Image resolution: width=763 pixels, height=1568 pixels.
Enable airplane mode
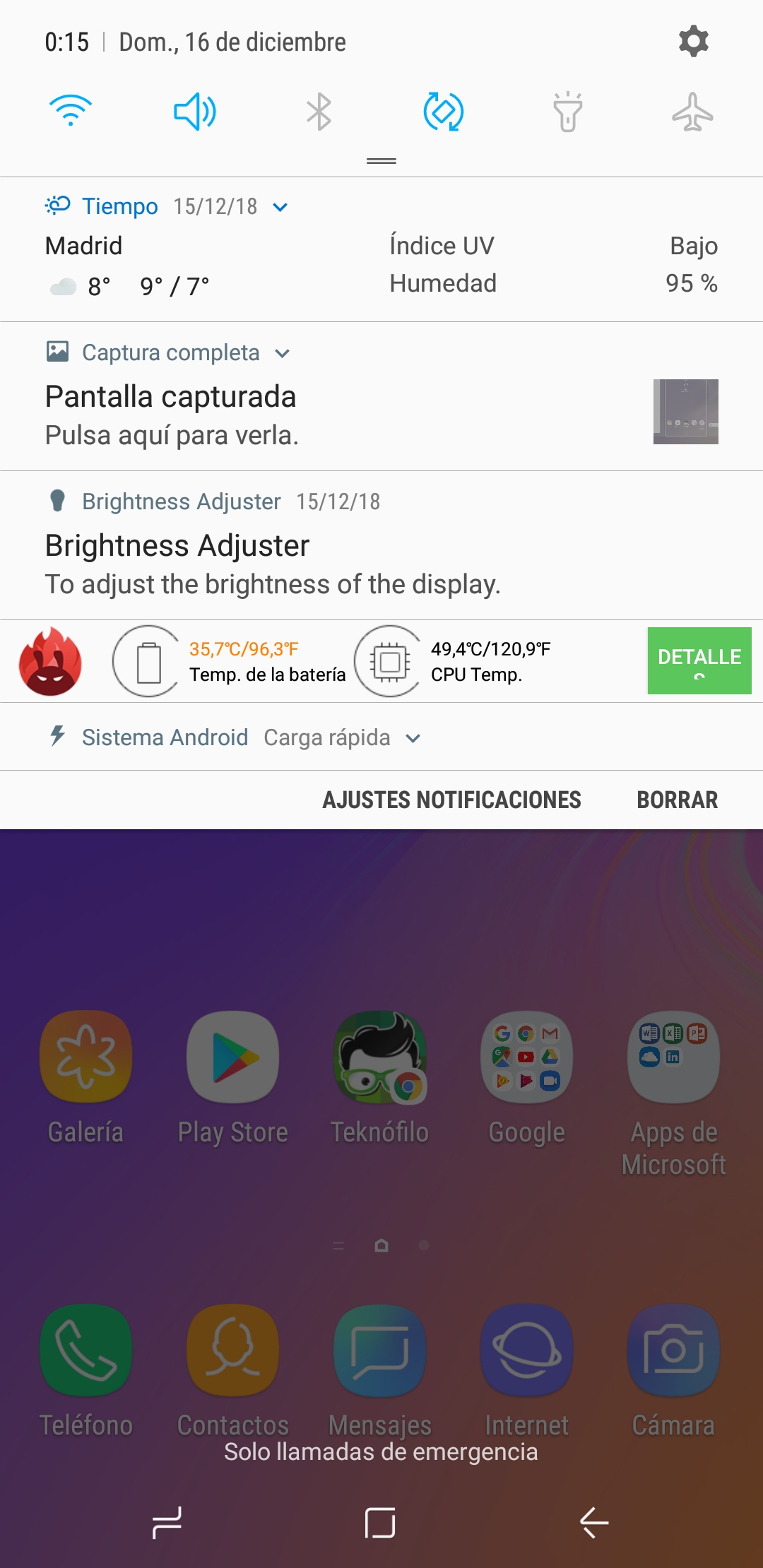coord(692,112)
